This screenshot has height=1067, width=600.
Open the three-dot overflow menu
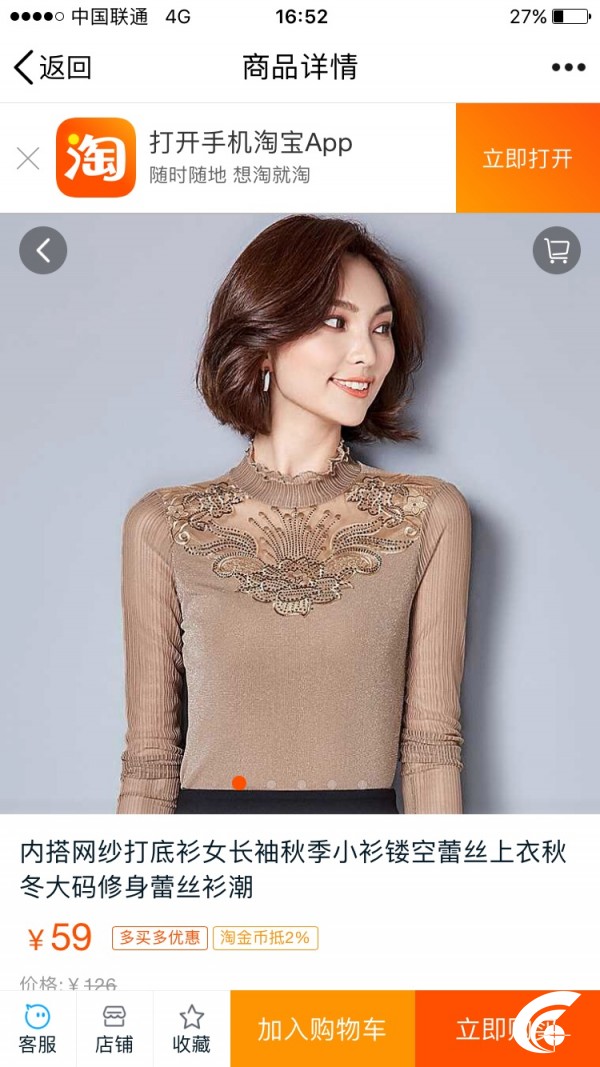click(568, 67)
